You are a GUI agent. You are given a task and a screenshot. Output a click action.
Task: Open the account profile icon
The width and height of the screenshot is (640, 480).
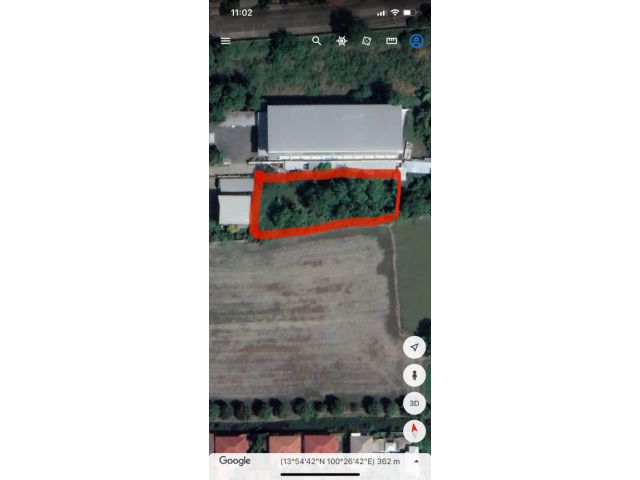coord(416,41)
